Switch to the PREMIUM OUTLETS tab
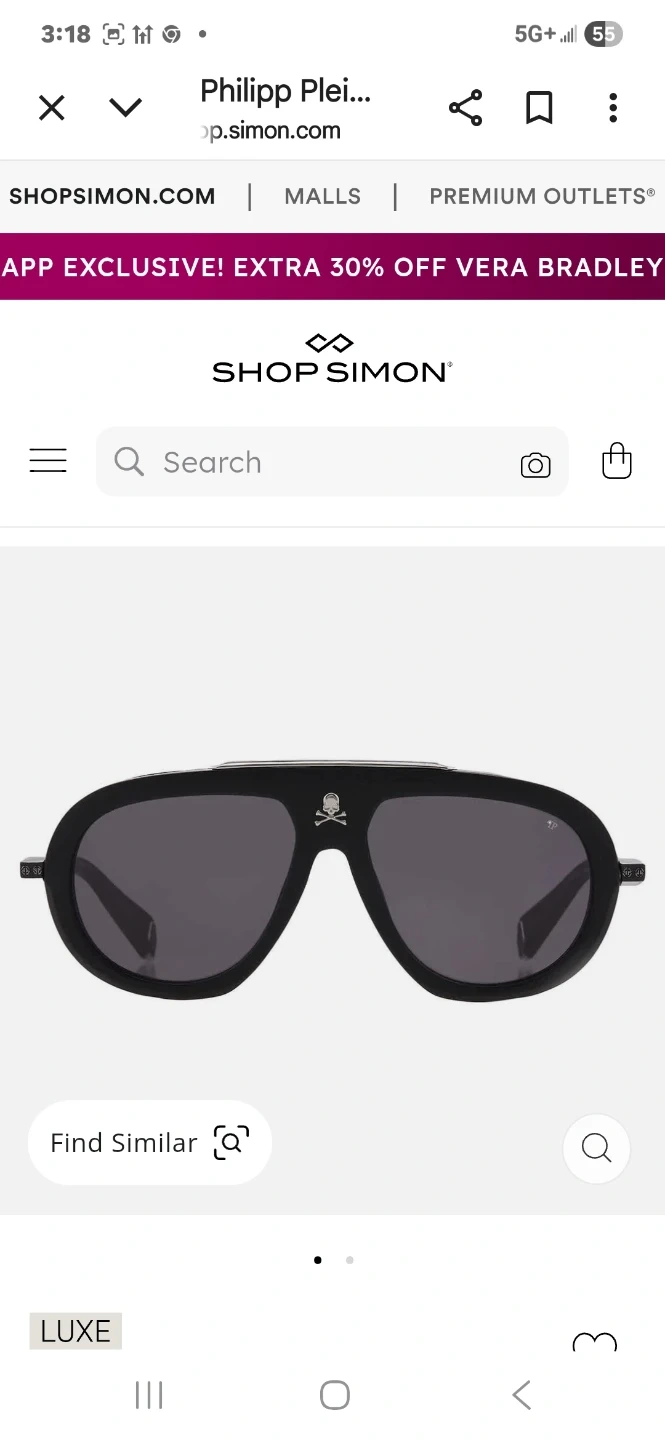 (542, 196)
